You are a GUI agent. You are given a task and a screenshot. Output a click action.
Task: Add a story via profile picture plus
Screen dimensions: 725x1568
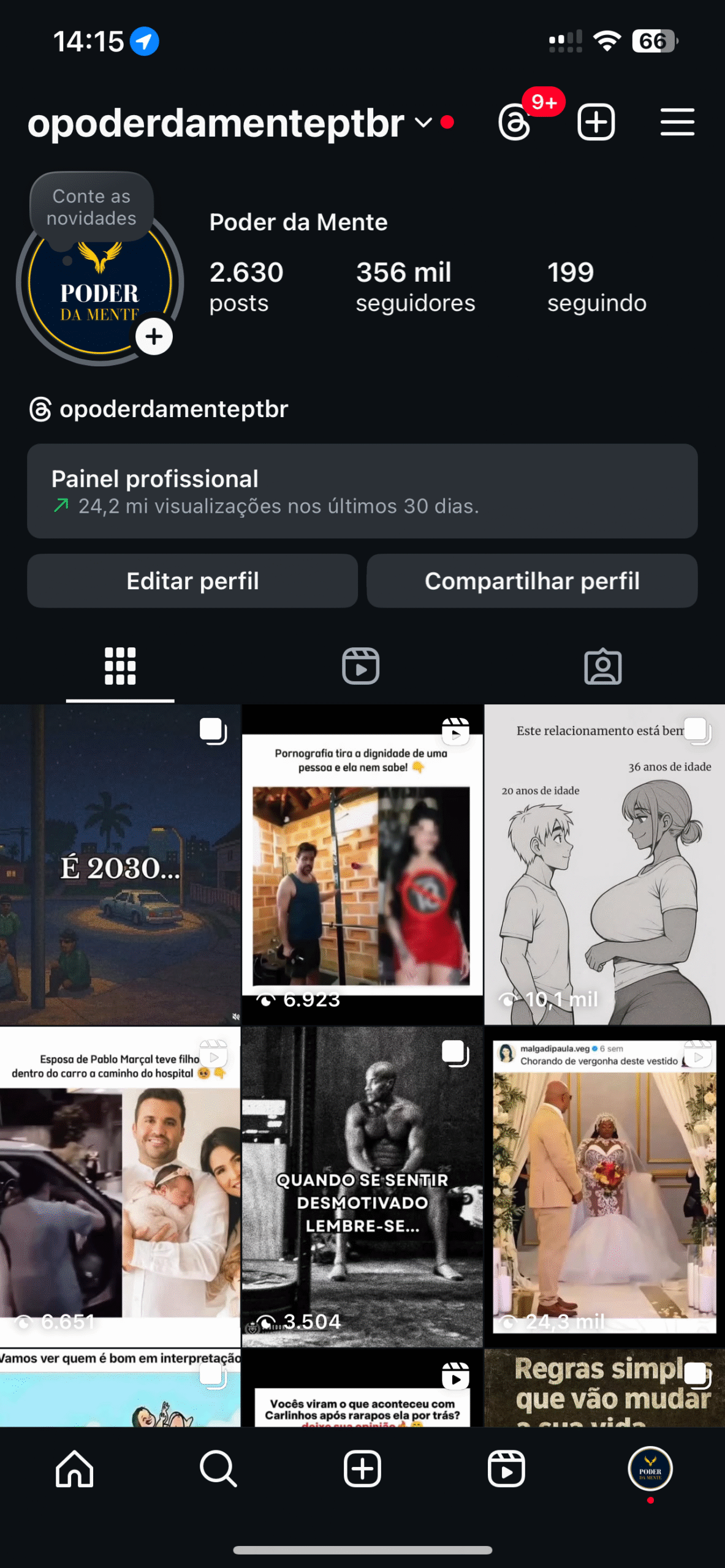click(x=154, y=336)
